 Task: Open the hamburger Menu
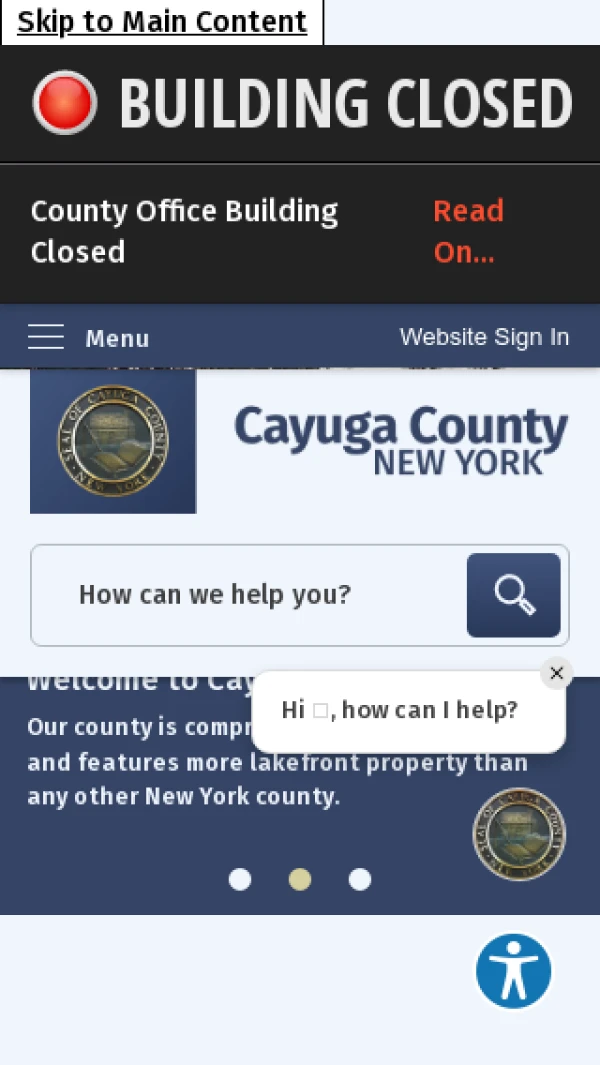coord(88,338)
